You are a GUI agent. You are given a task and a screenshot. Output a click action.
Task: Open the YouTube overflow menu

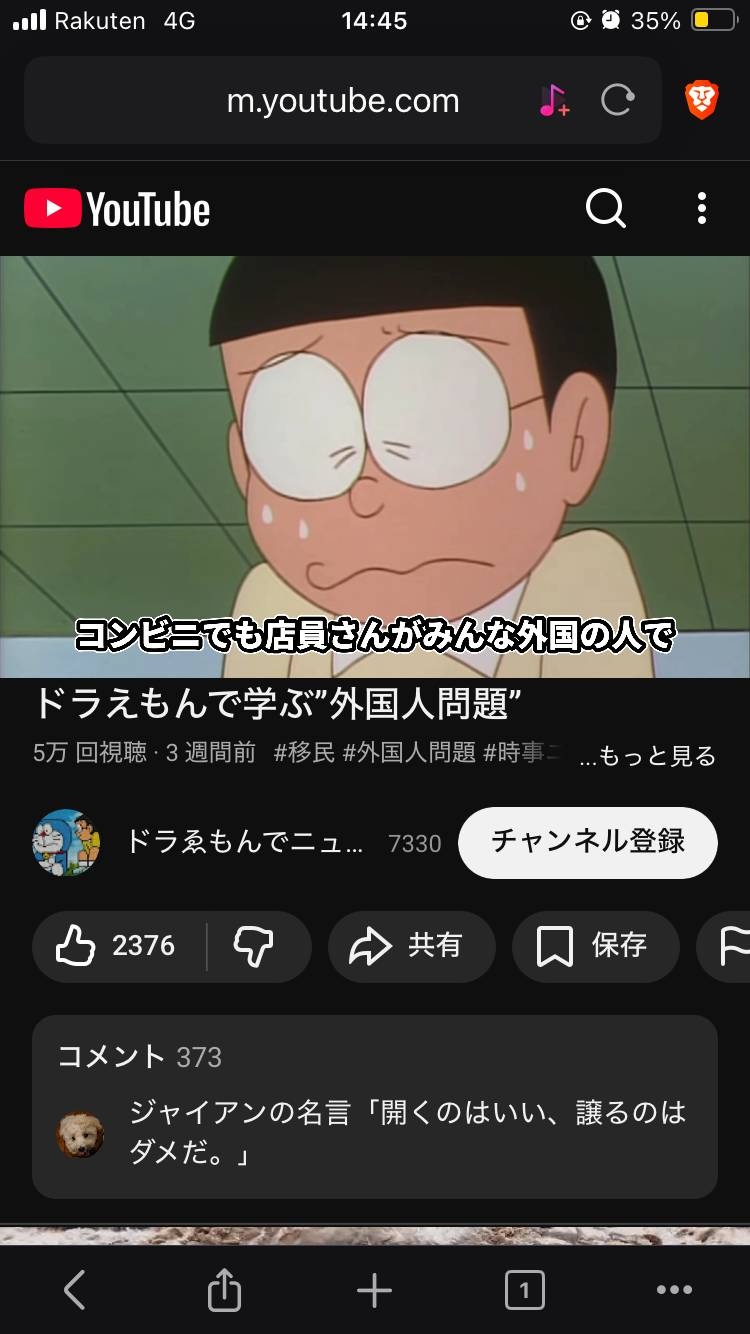[702, 209]
